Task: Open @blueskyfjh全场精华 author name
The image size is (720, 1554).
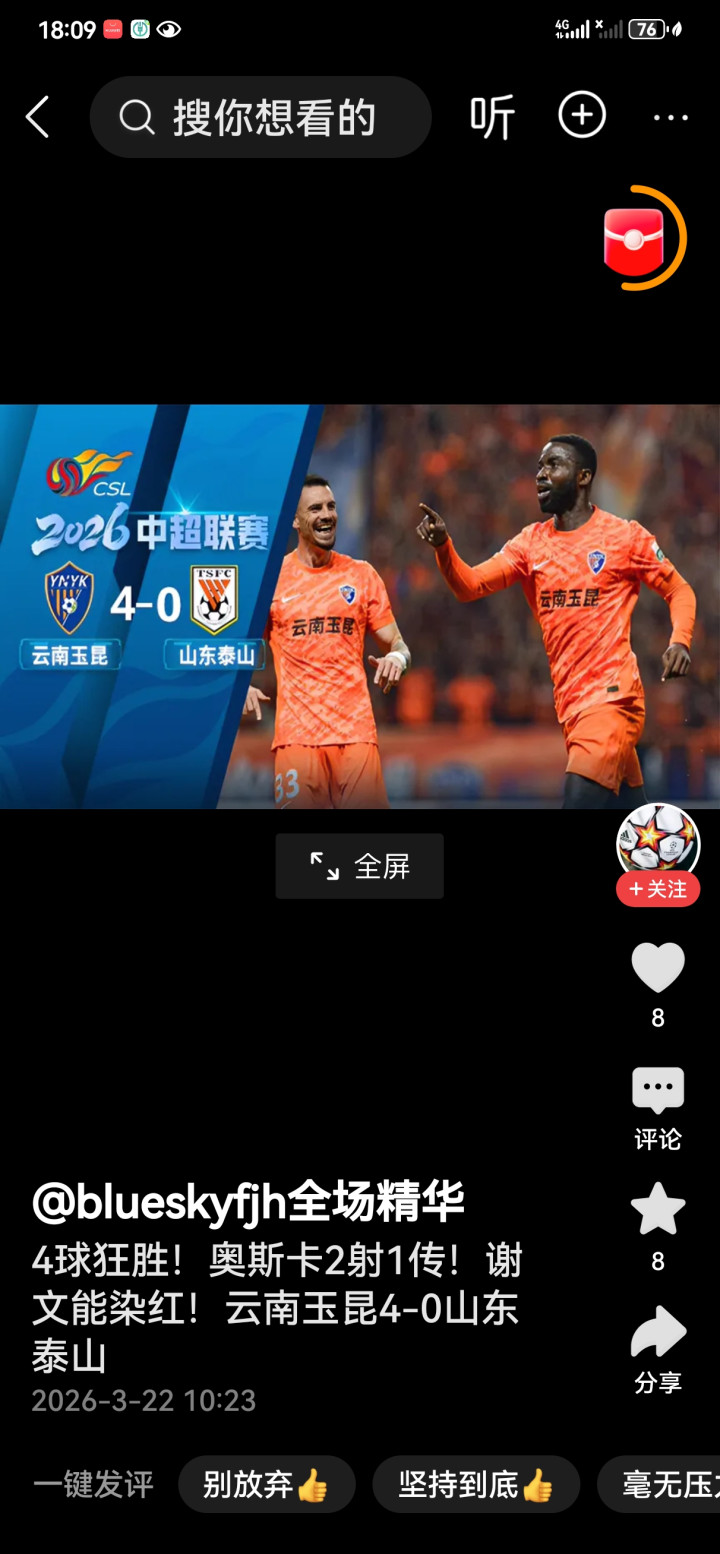Action: [248, 1201]
